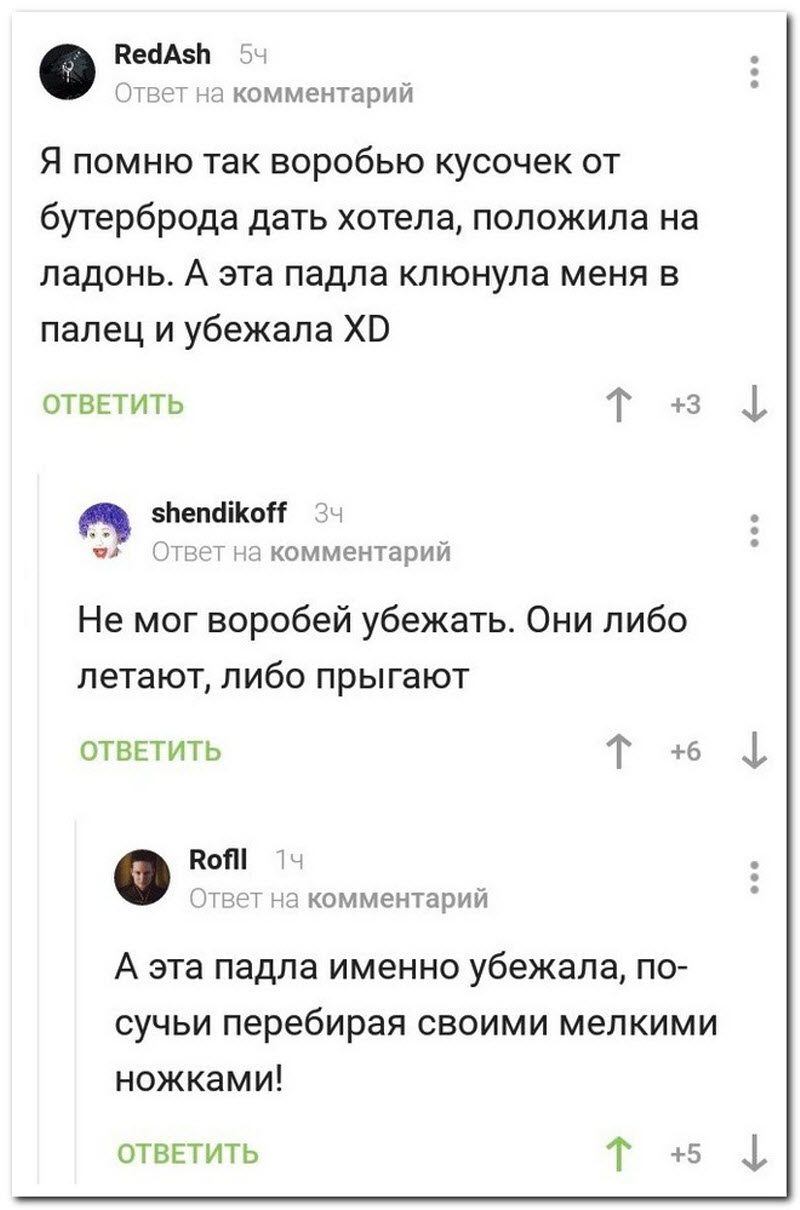Downvote RedAsh's comment
800x1210 pixels.
click(x=753, y=404)
